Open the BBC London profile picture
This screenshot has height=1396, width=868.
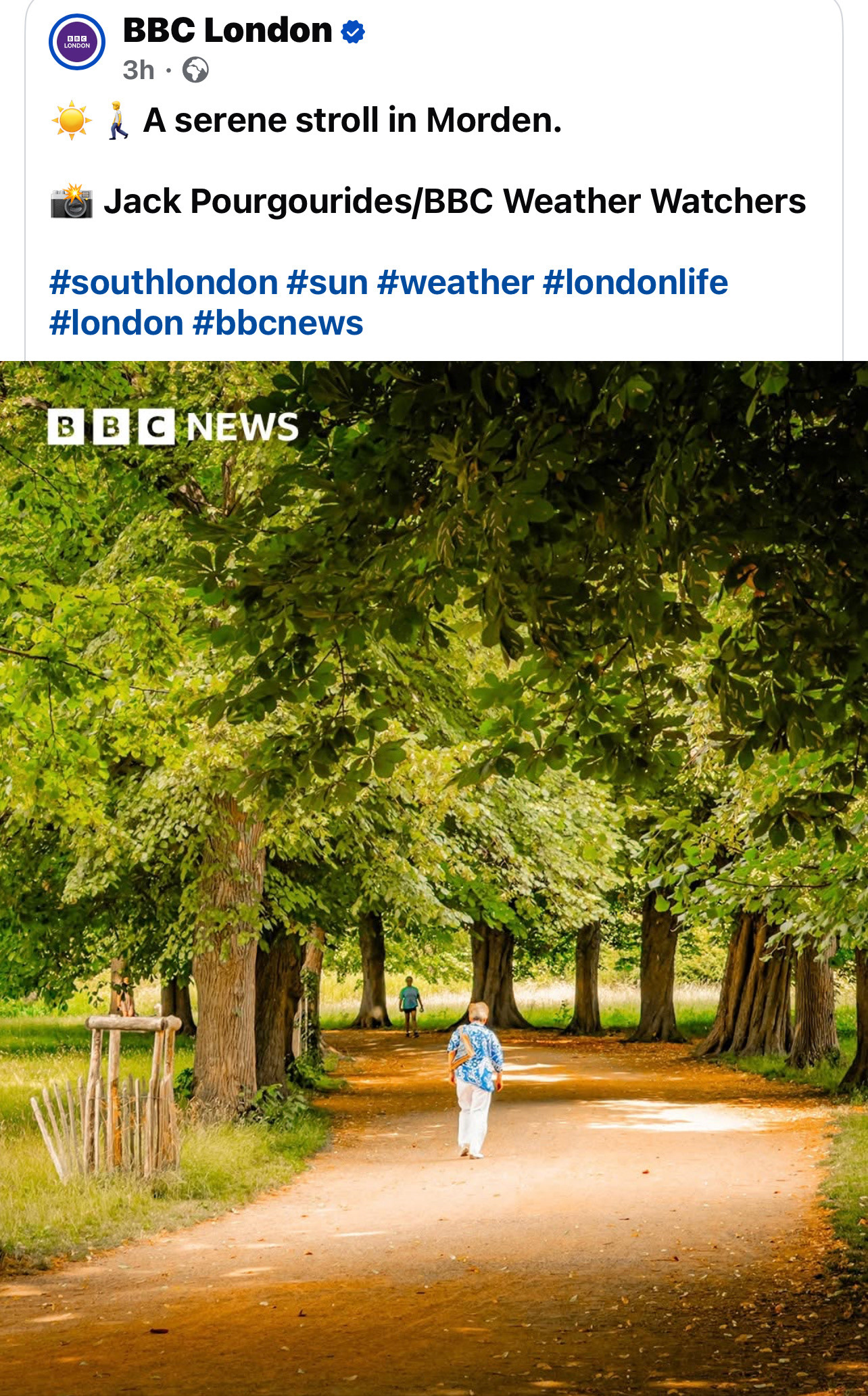click(77, 42)
